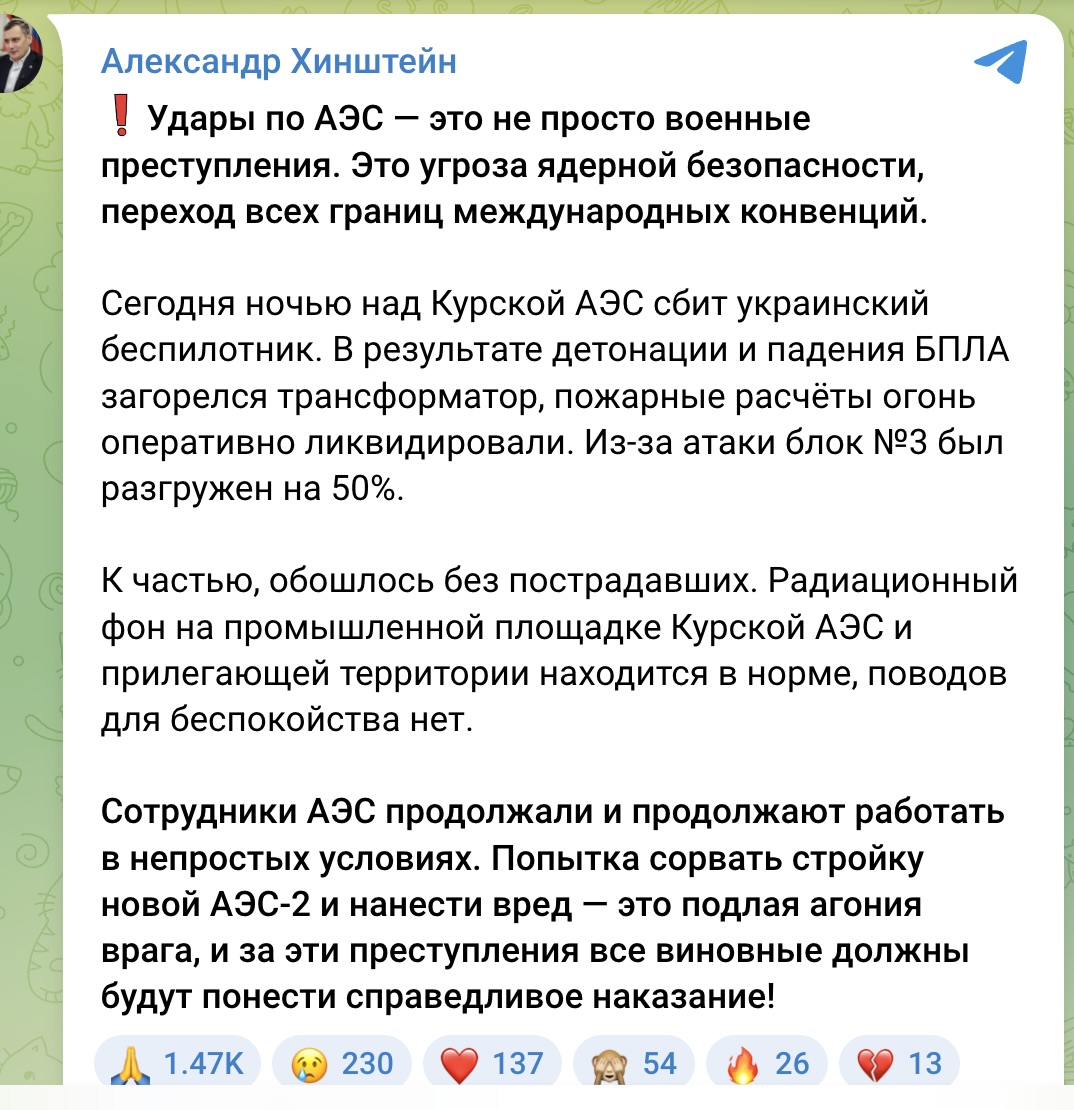
Task: Add the fire reaction
Action: point(767,1063)
